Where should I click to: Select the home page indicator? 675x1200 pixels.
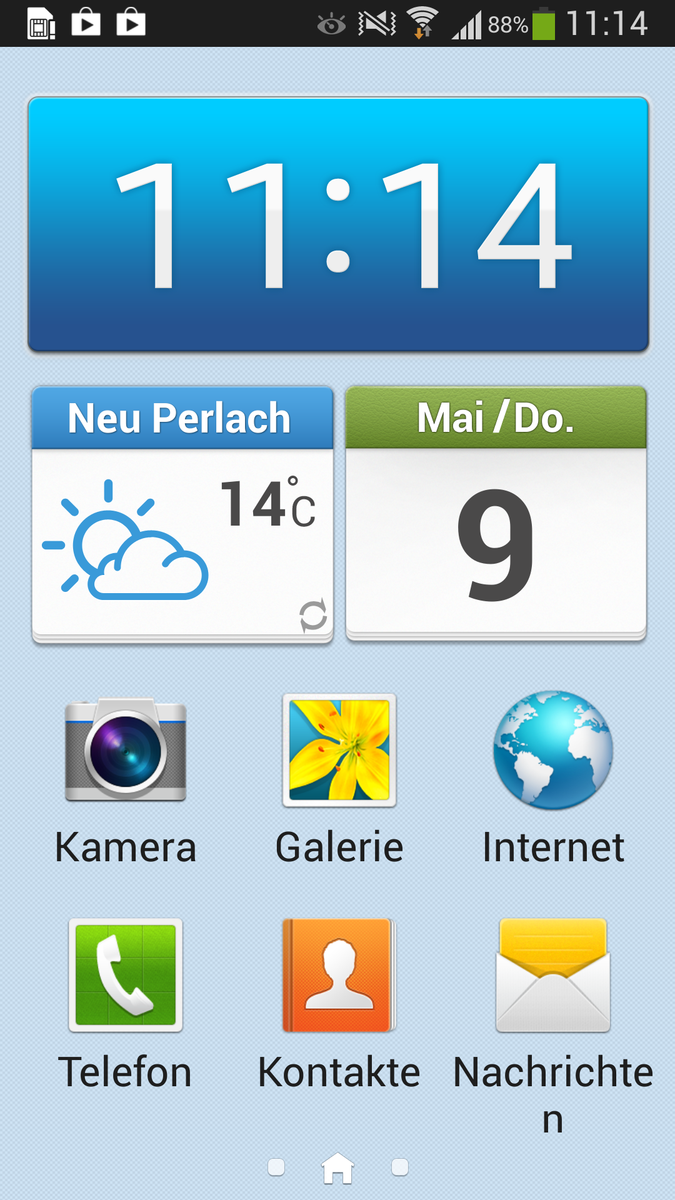click(x=338, y=1167)
